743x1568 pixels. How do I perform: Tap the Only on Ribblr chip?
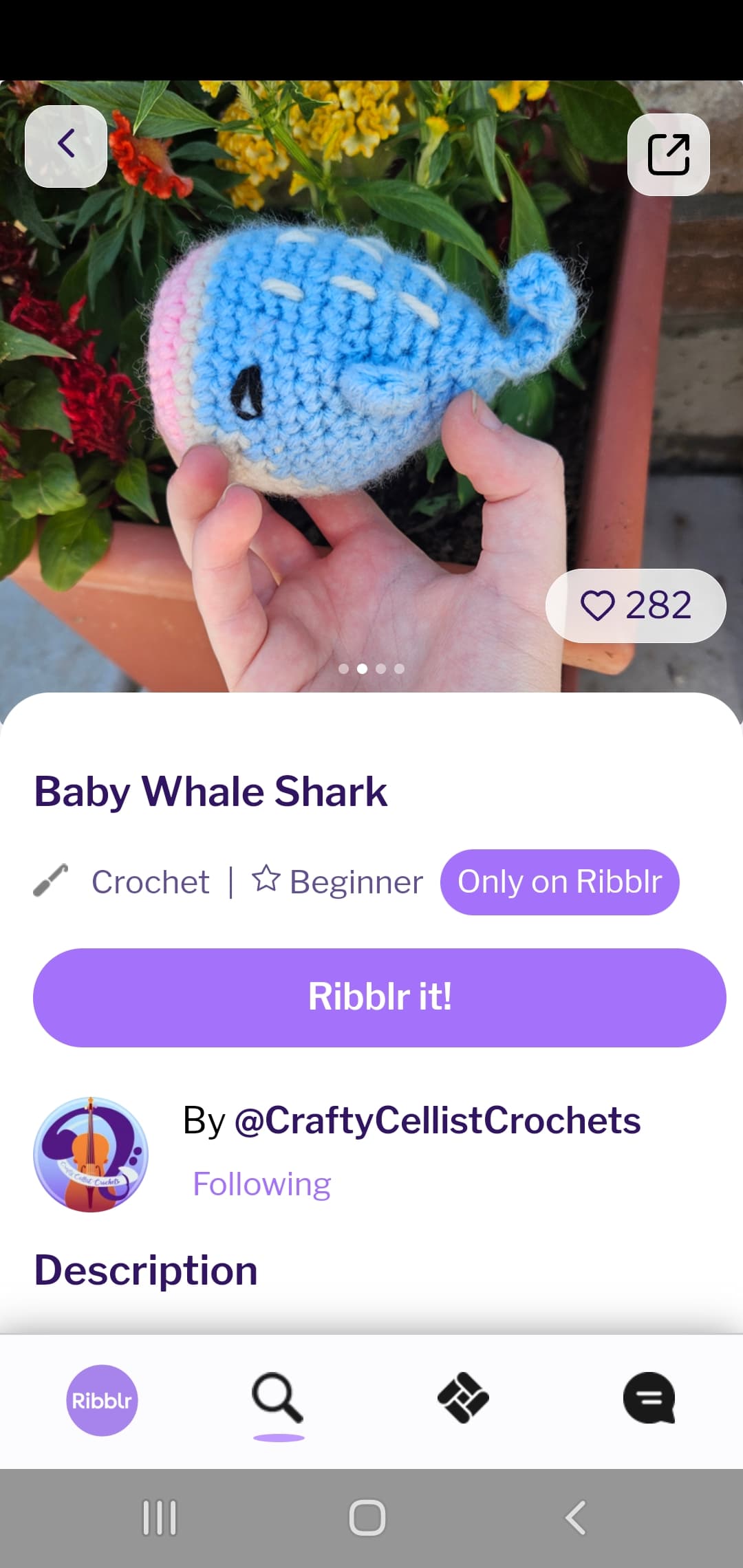pyautogui.click(x=559, y=882)
